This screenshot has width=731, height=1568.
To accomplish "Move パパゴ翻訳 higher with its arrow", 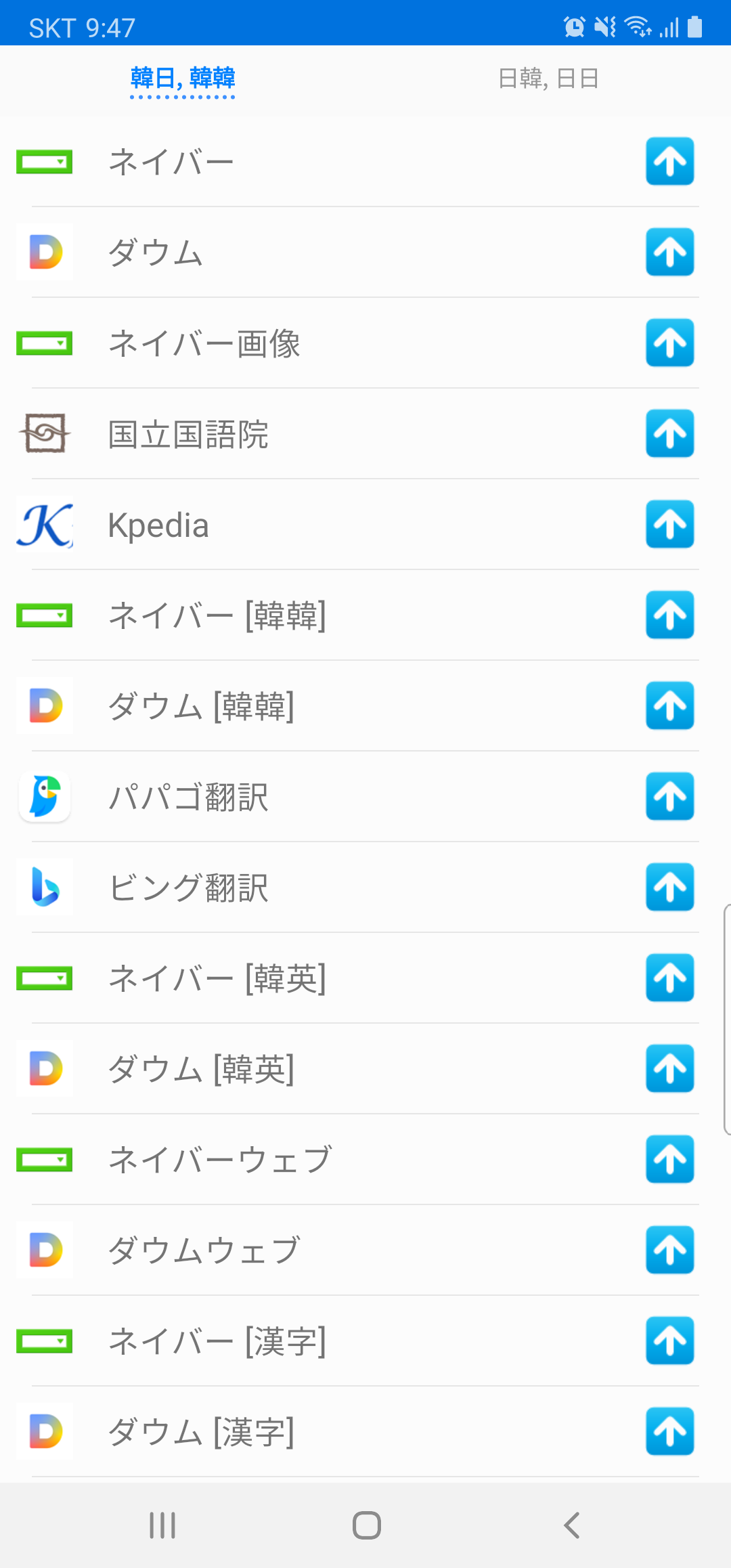I will click(x=670, y=796).
